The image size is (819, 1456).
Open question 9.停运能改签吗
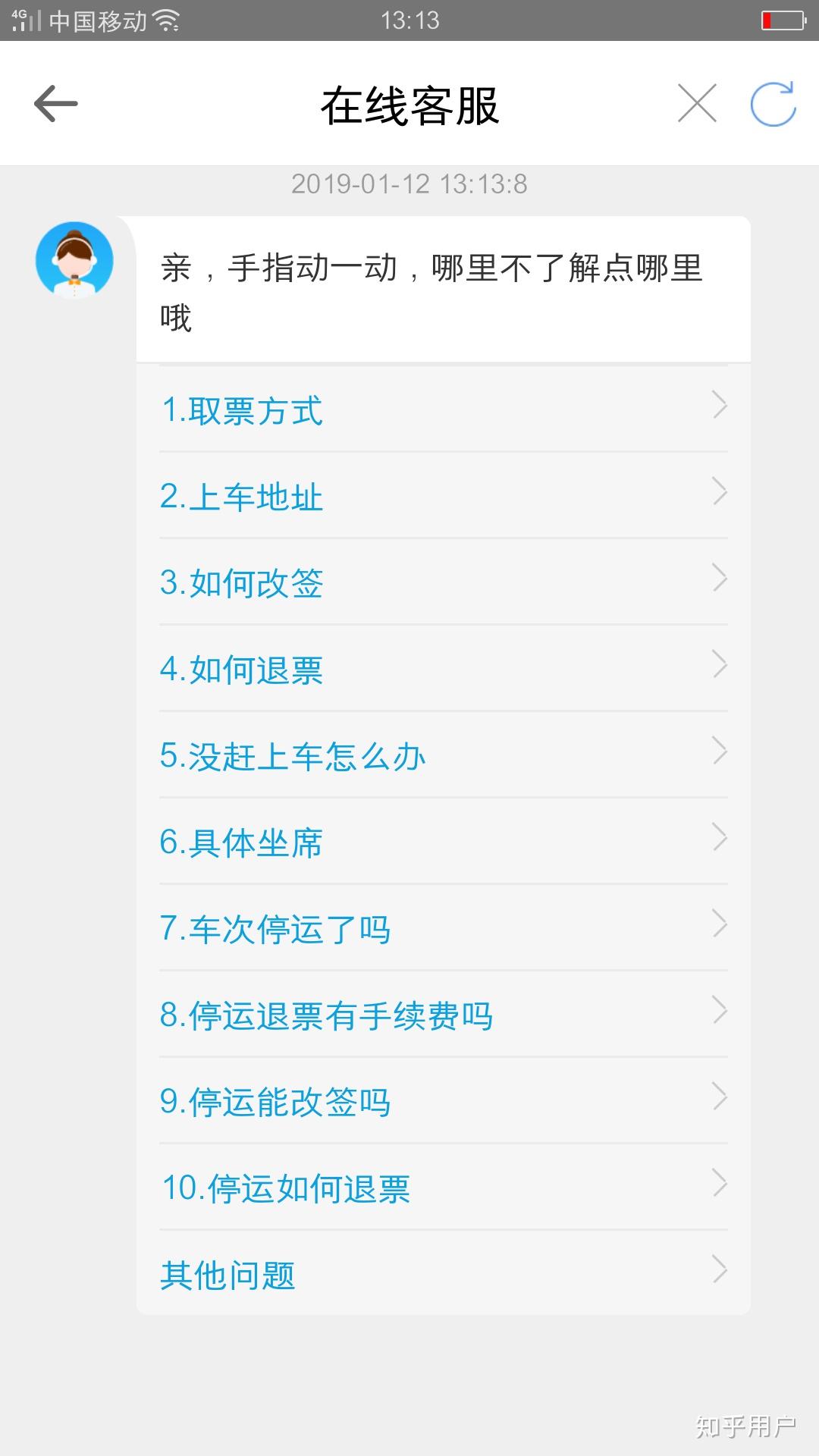coord(444,1101)
